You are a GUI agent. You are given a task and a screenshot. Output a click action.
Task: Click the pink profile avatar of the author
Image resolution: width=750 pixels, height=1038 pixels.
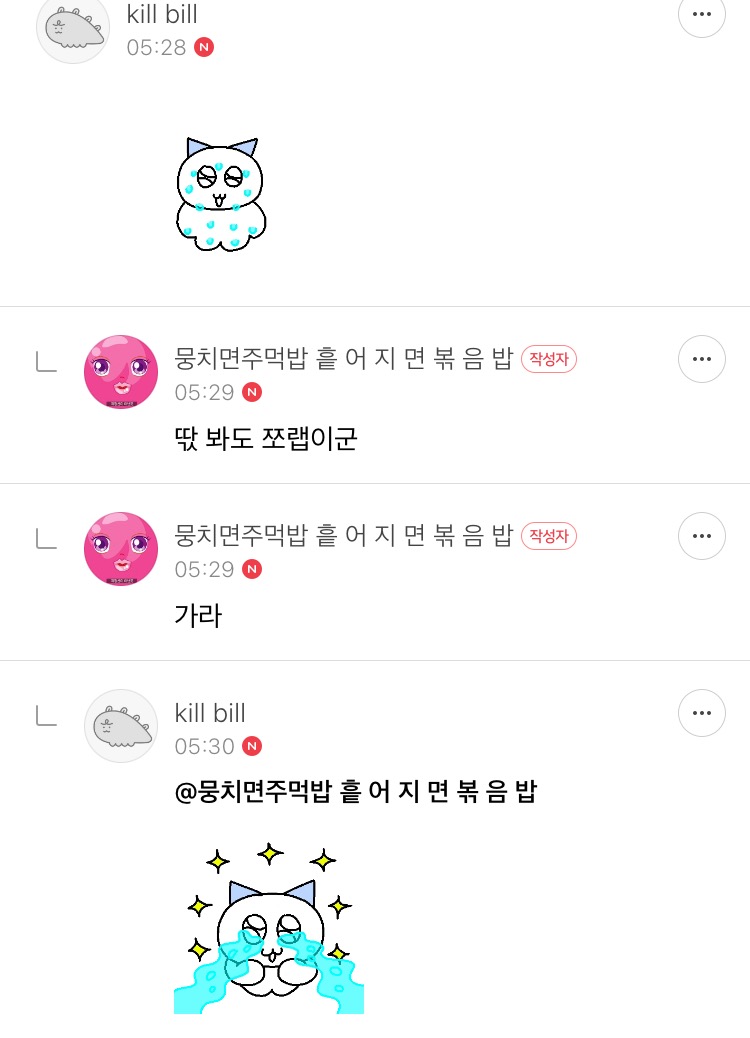pyautogui.click(x=121, y=372)
